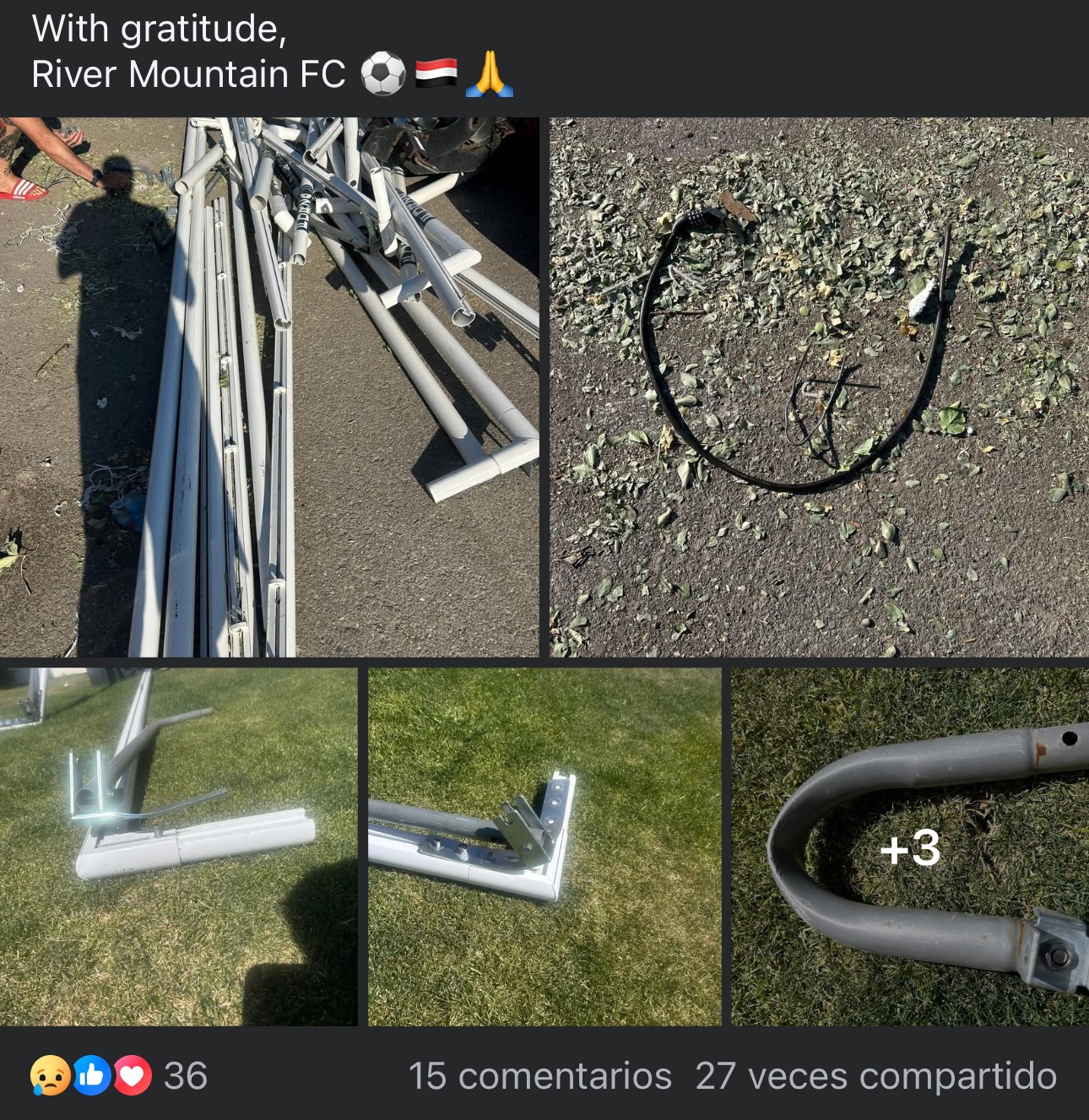View the 36 reactions list
Image resolution: width=1089 pixels, height=1120 pixels.
coord(118,1076)
